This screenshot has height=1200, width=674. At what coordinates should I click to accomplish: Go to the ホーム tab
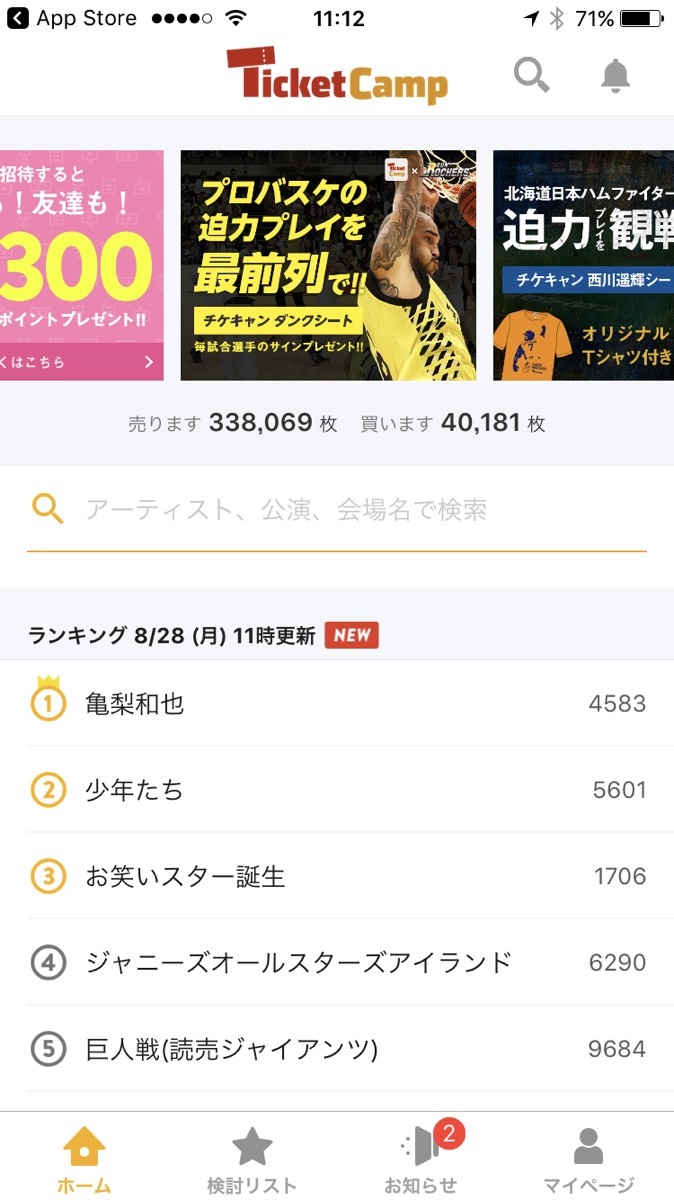(84, 1158)
